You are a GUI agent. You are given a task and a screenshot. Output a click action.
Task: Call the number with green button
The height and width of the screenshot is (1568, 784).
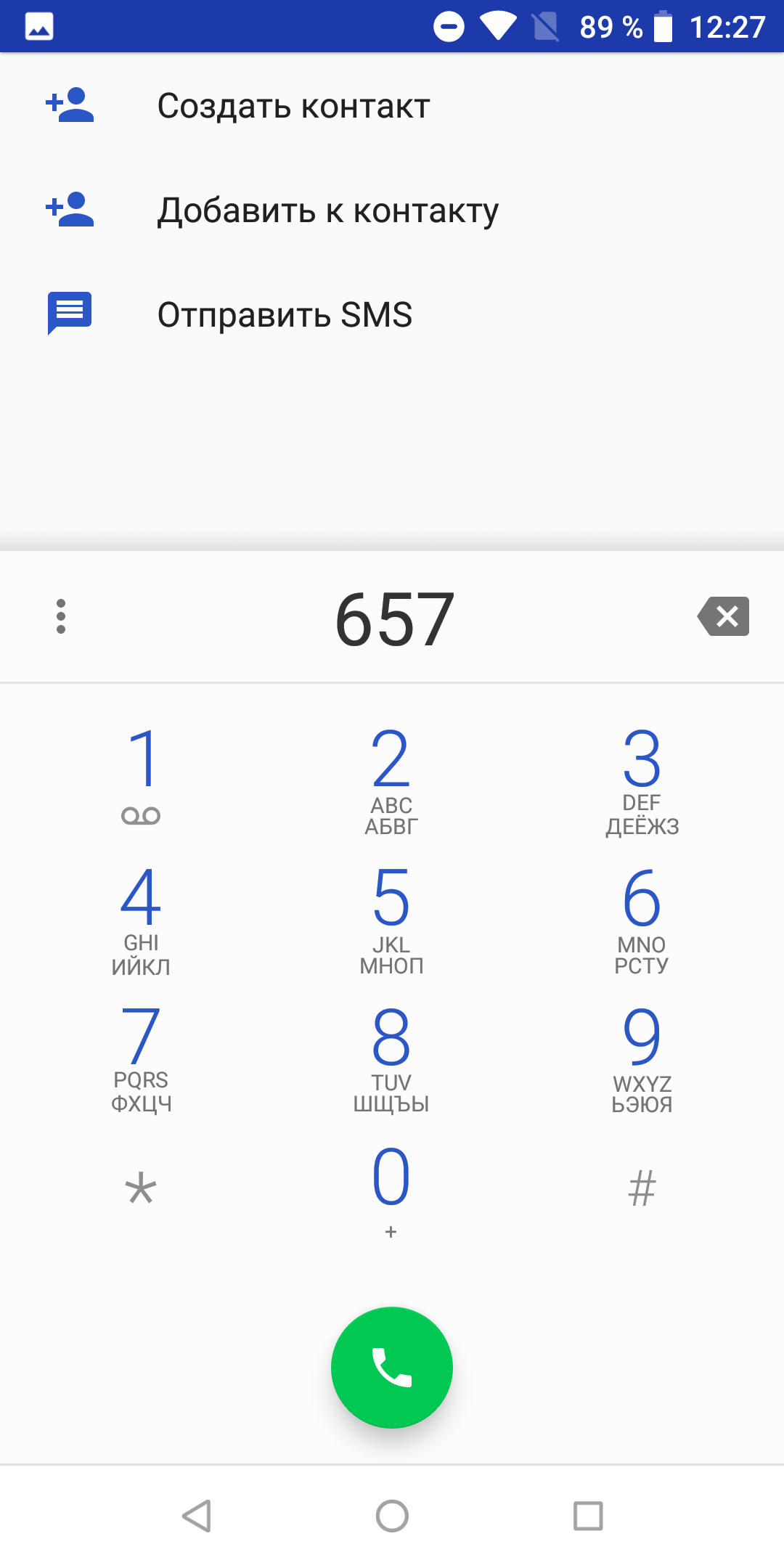(x=392, y=1368)
